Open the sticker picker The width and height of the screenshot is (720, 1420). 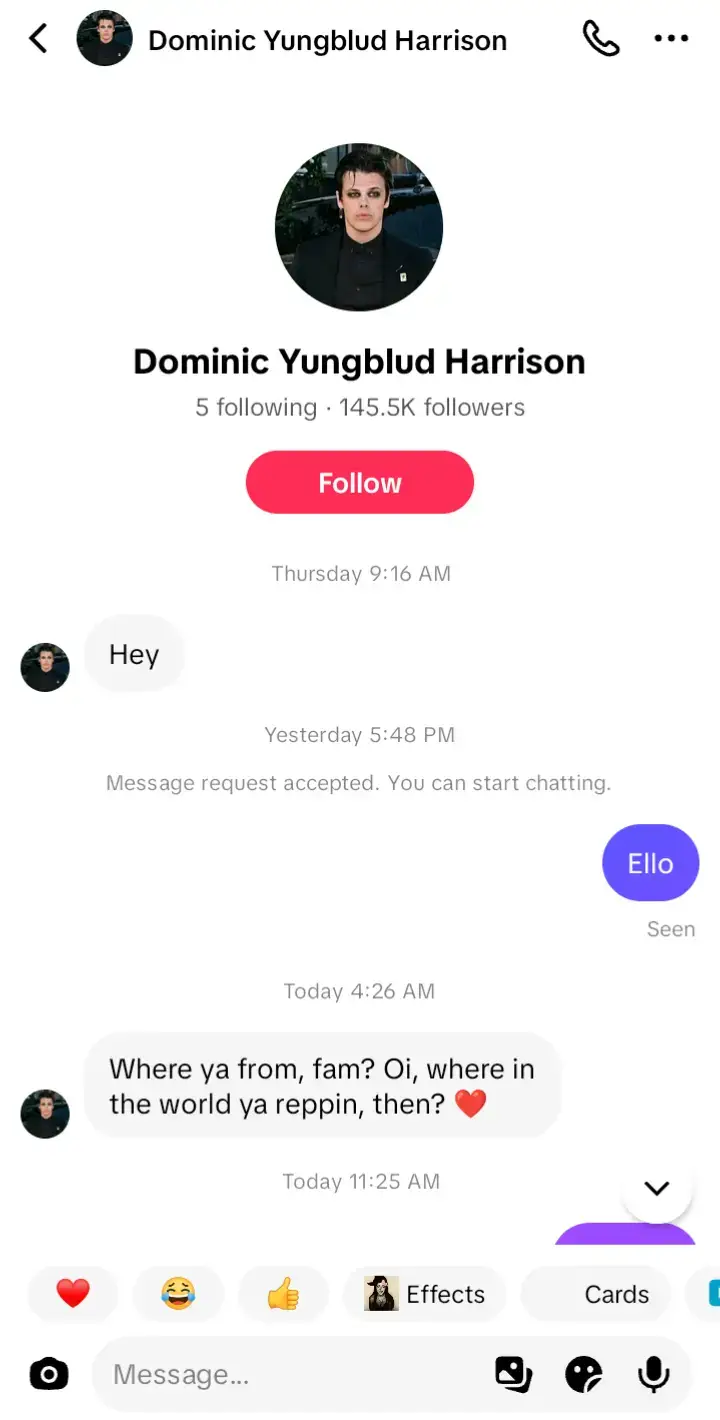point(584,1375)
